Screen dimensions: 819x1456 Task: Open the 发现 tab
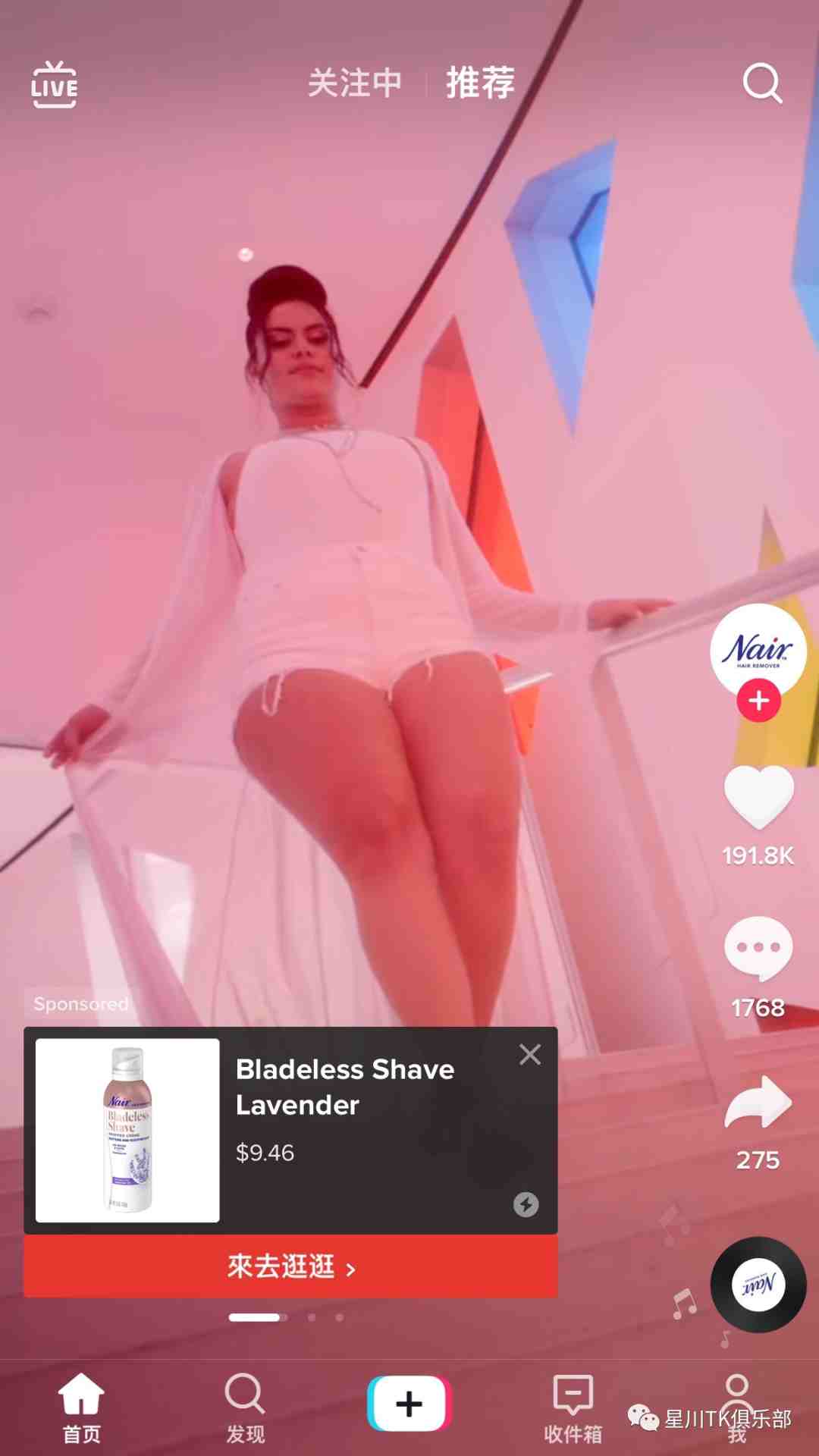245,1407
